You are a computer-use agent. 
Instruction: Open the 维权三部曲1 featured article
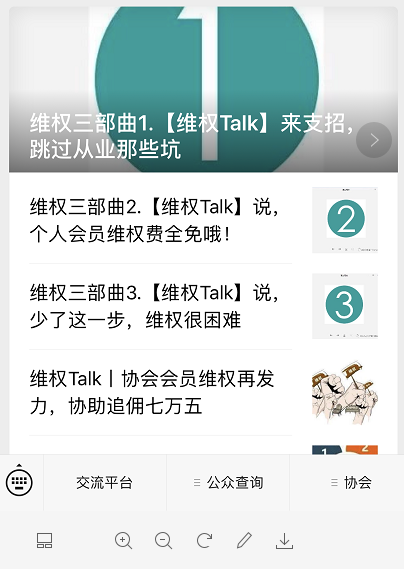point(203,89)
